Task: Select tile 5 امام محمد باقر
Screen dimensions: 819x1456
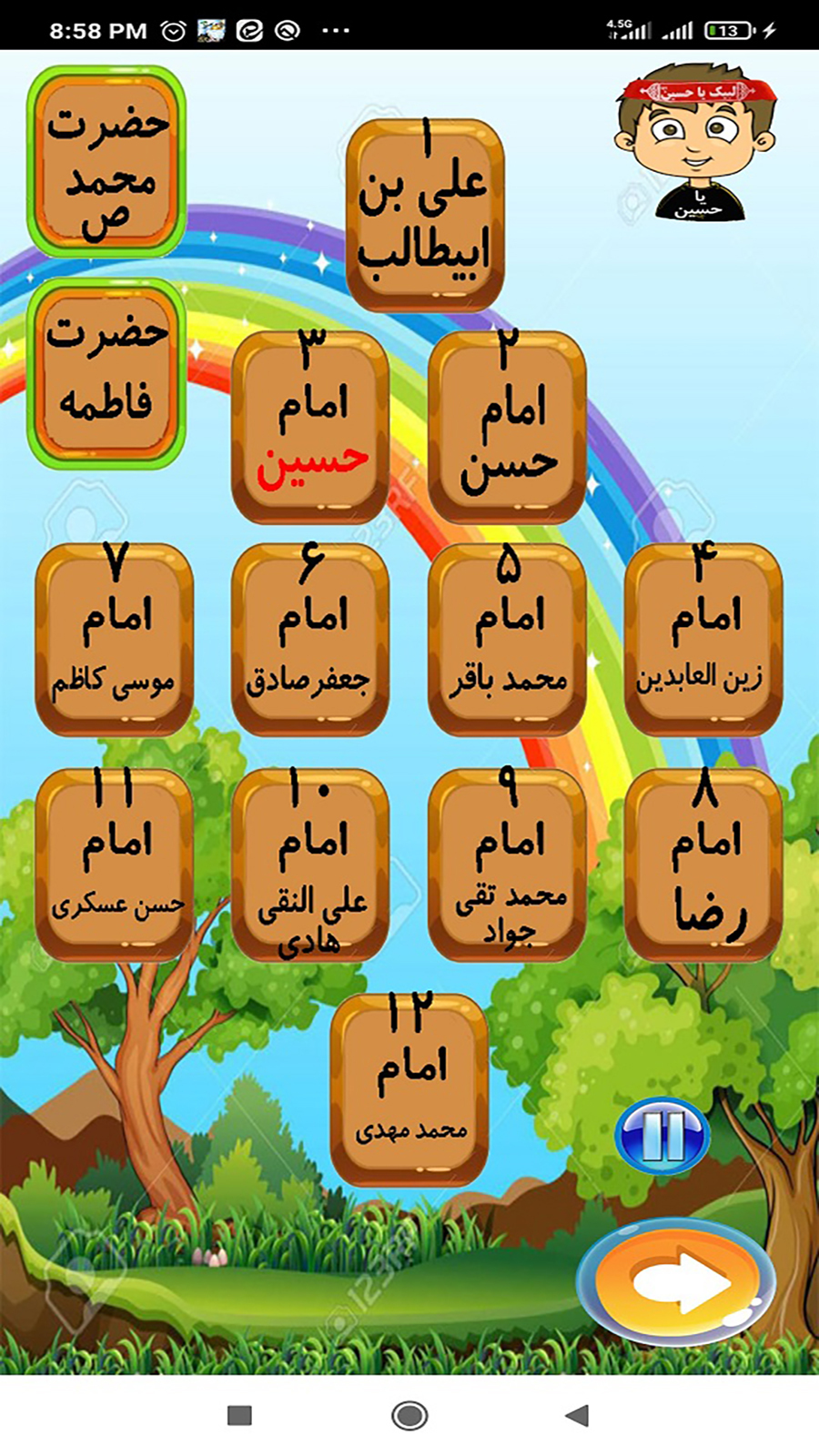Action: 510,637
